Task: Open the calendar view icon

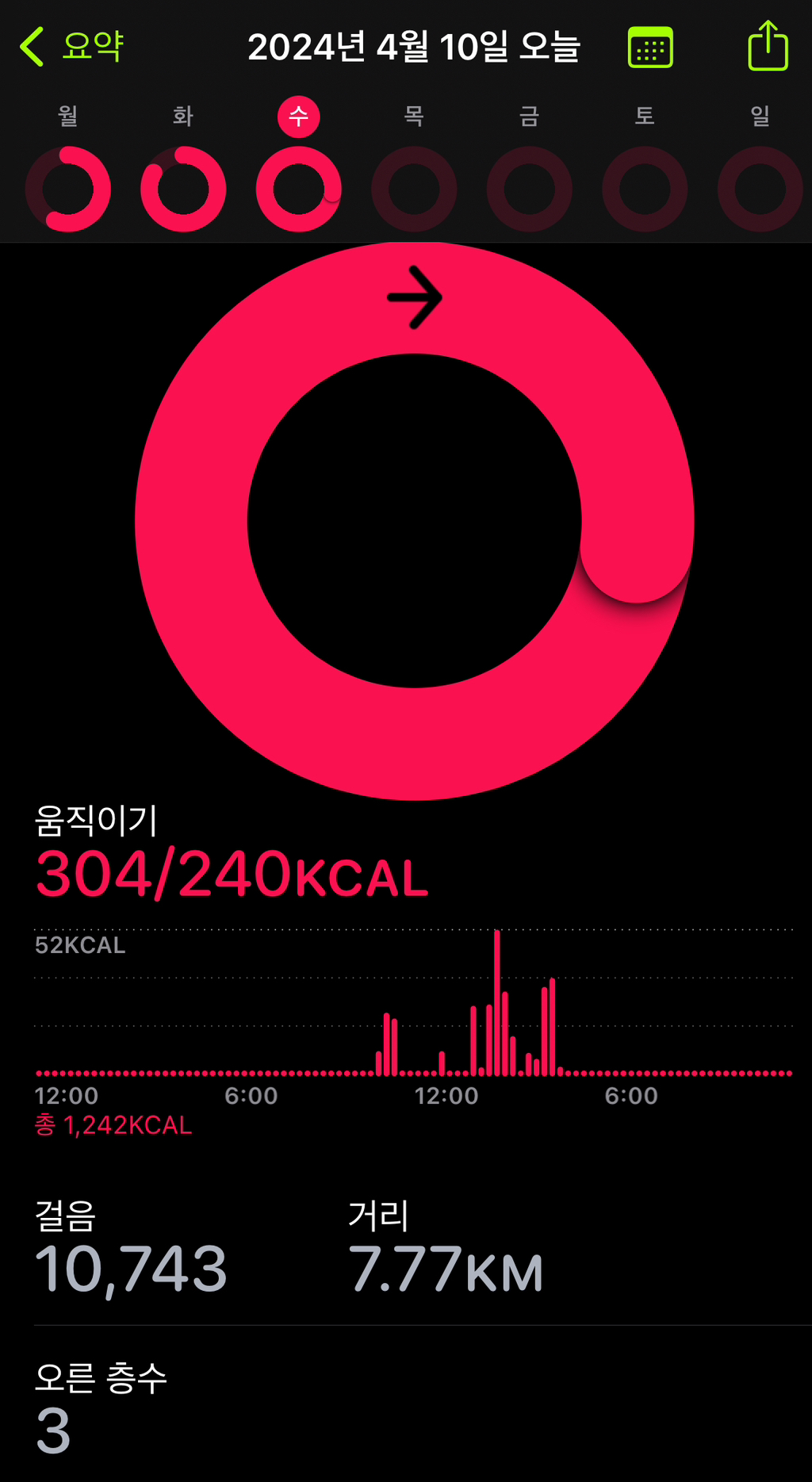Action: pos(650,48)
